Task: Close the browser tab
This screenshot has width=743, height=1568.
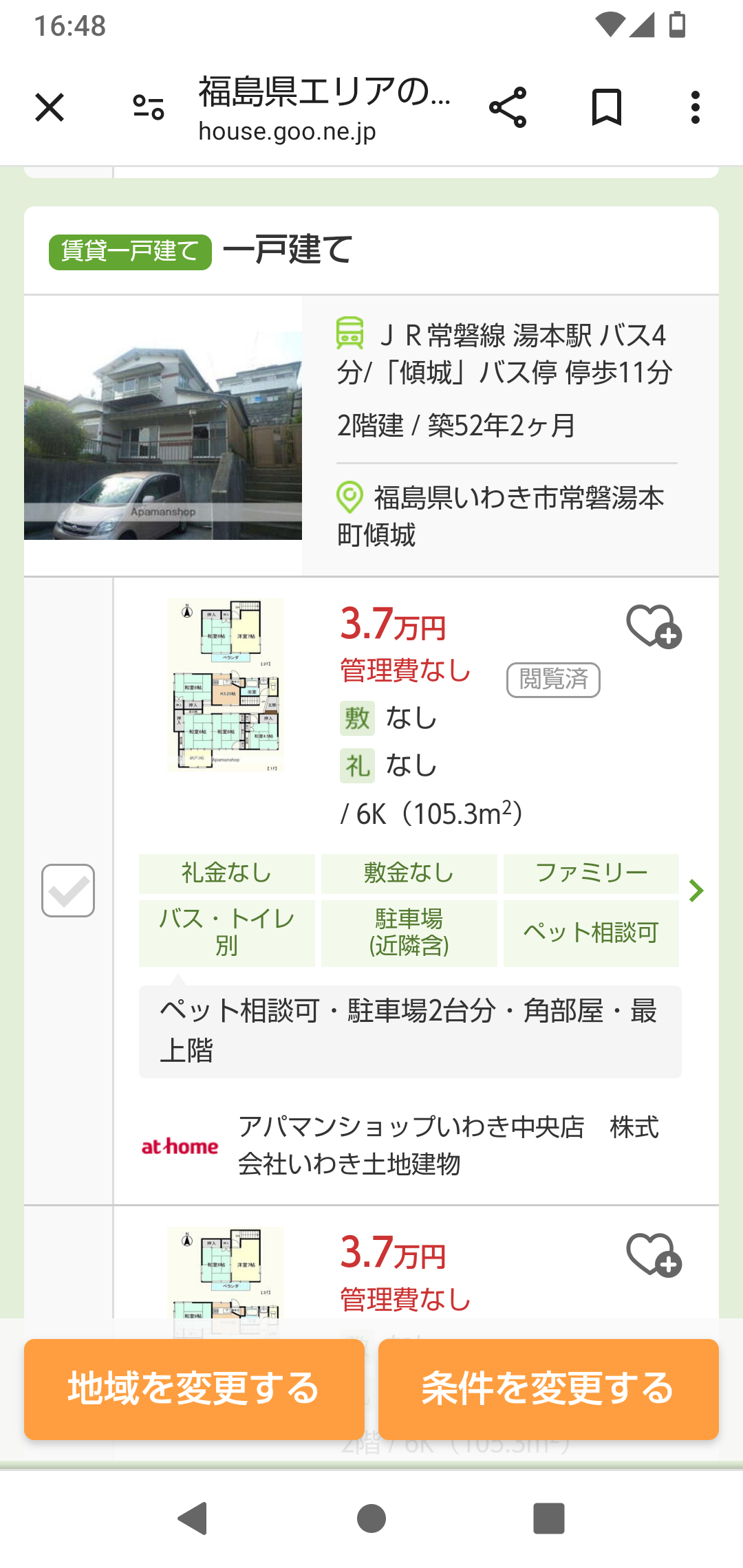Action: tap(50, 108)
